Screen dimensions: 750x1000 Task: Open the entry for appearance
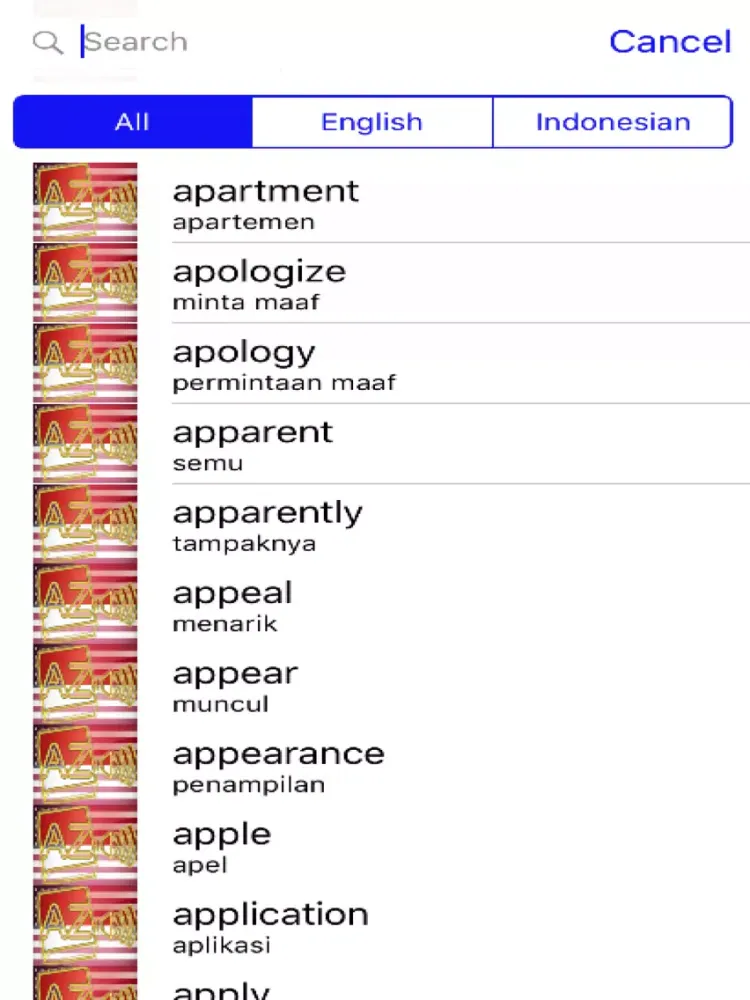[278, 753]
